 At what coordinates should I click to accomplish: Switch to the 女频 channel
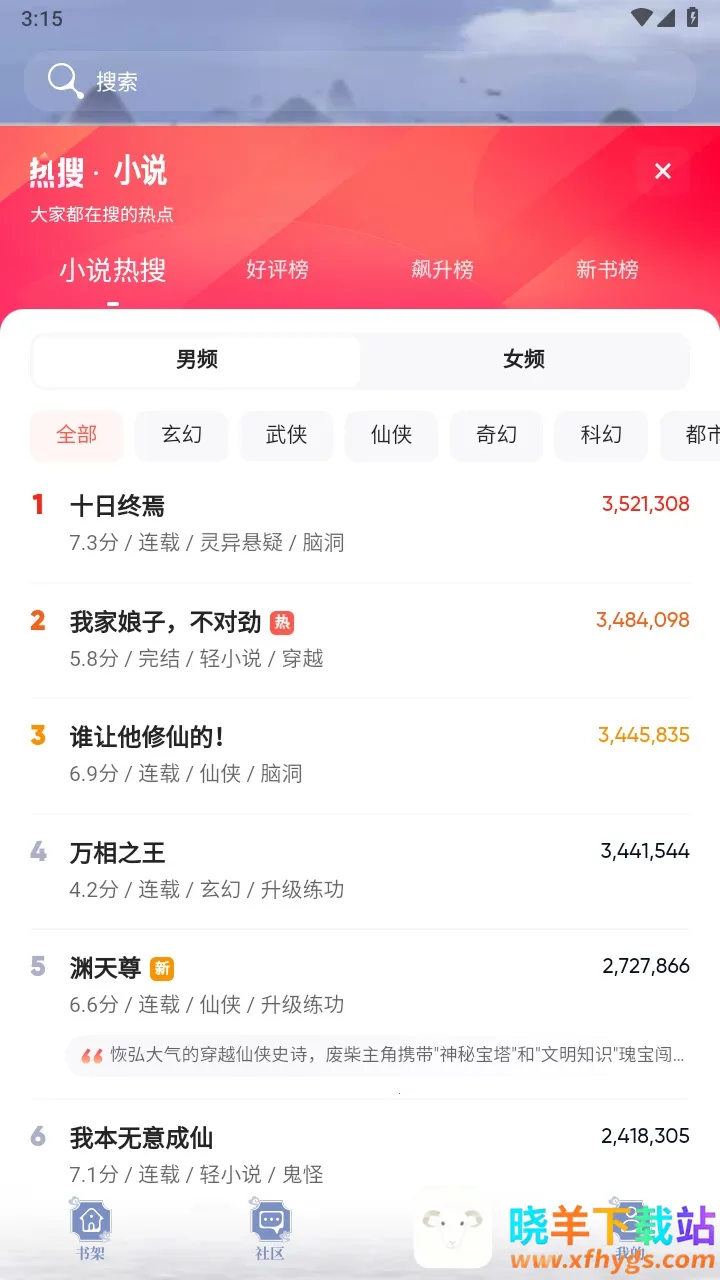pos(522,360)
